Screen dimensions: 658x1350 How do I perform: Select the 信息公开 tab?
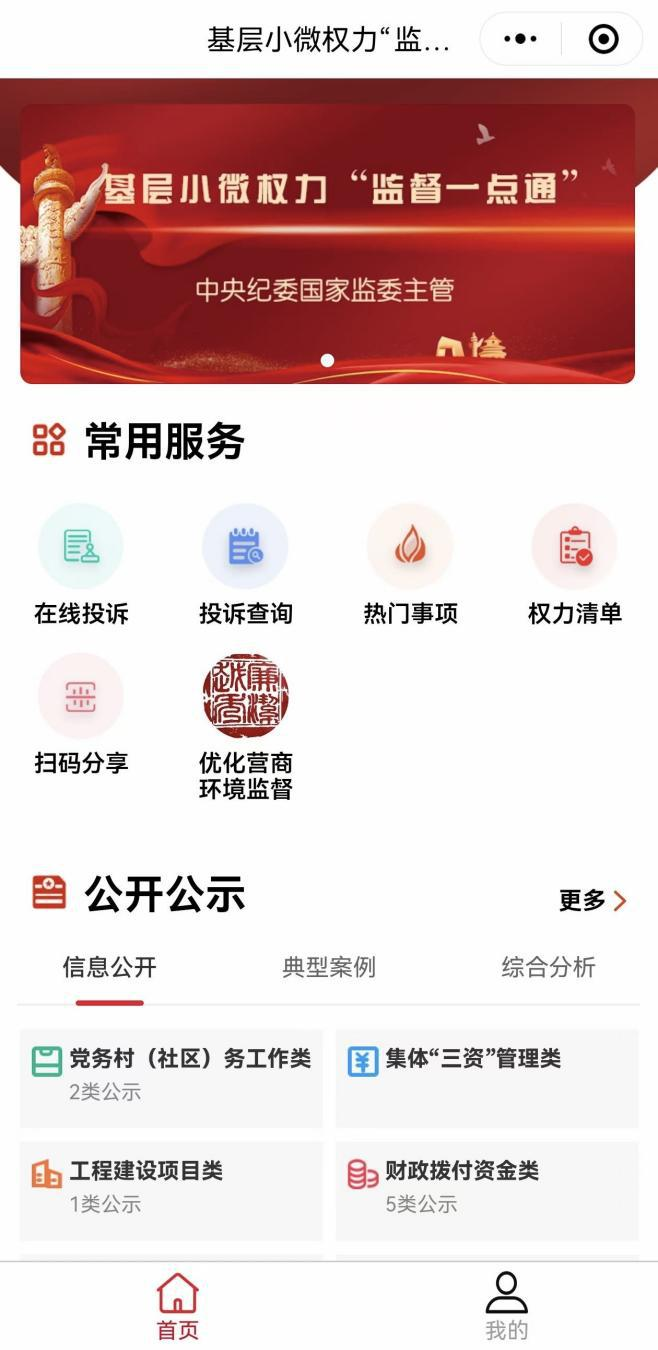click(110, 967)
